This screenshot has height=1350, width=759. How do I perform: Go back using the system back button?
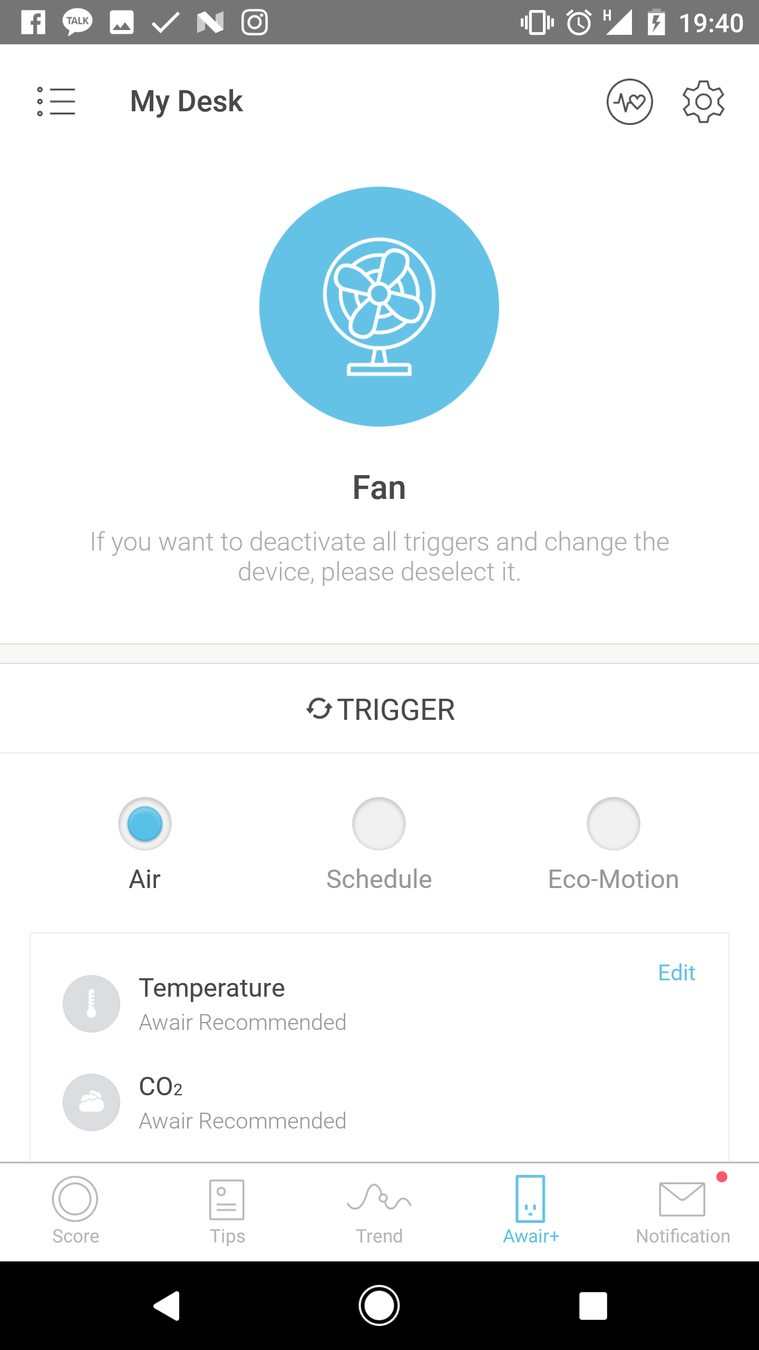[x=166, y=1305]
